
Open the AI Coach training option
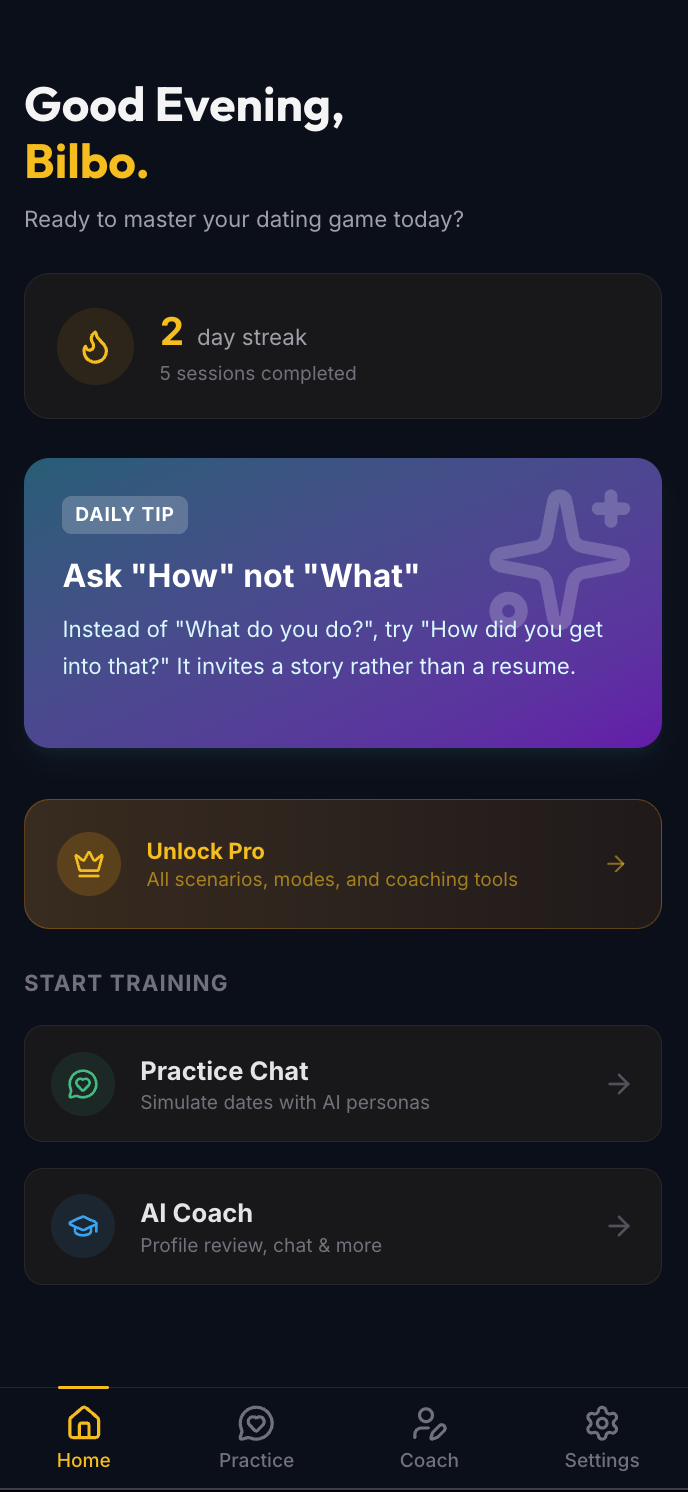(x=342, y=1226)
